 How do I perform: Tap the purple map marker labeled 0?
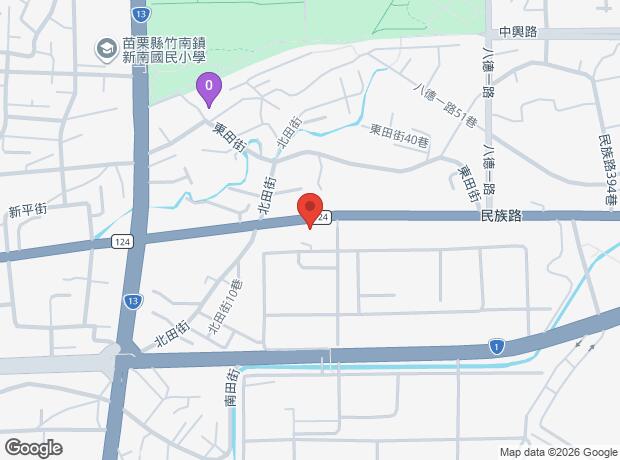209,90
